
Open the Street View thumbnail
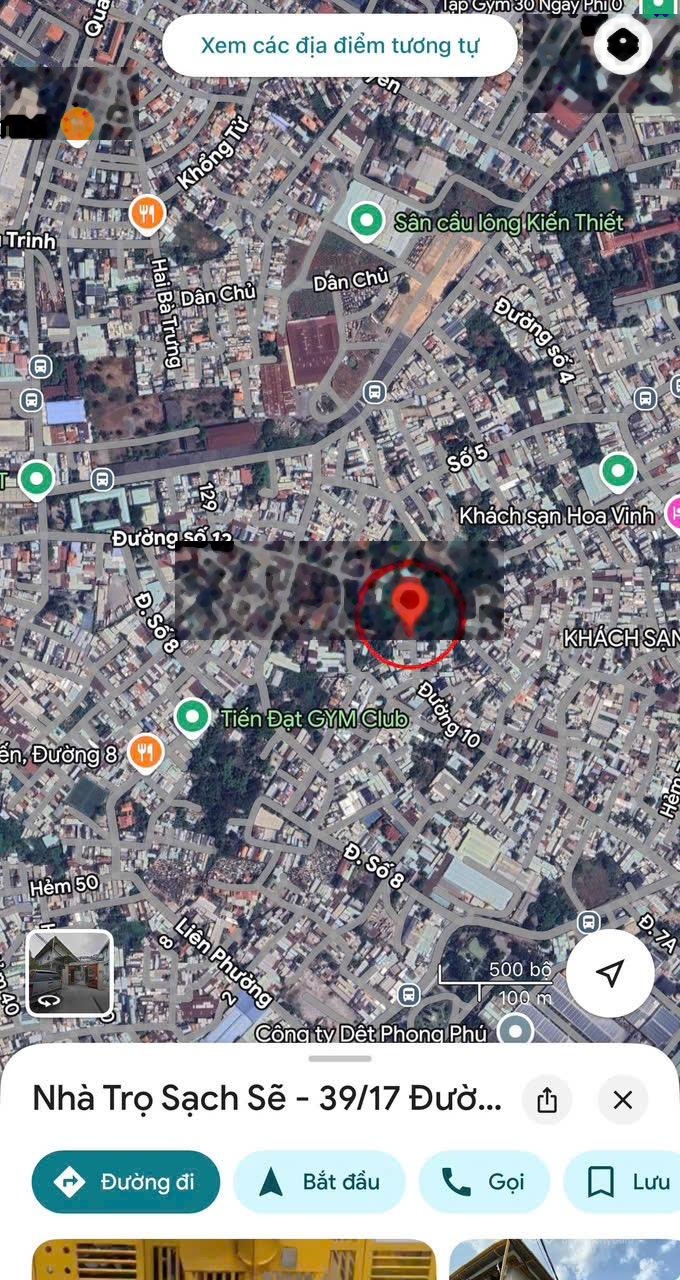69,973
